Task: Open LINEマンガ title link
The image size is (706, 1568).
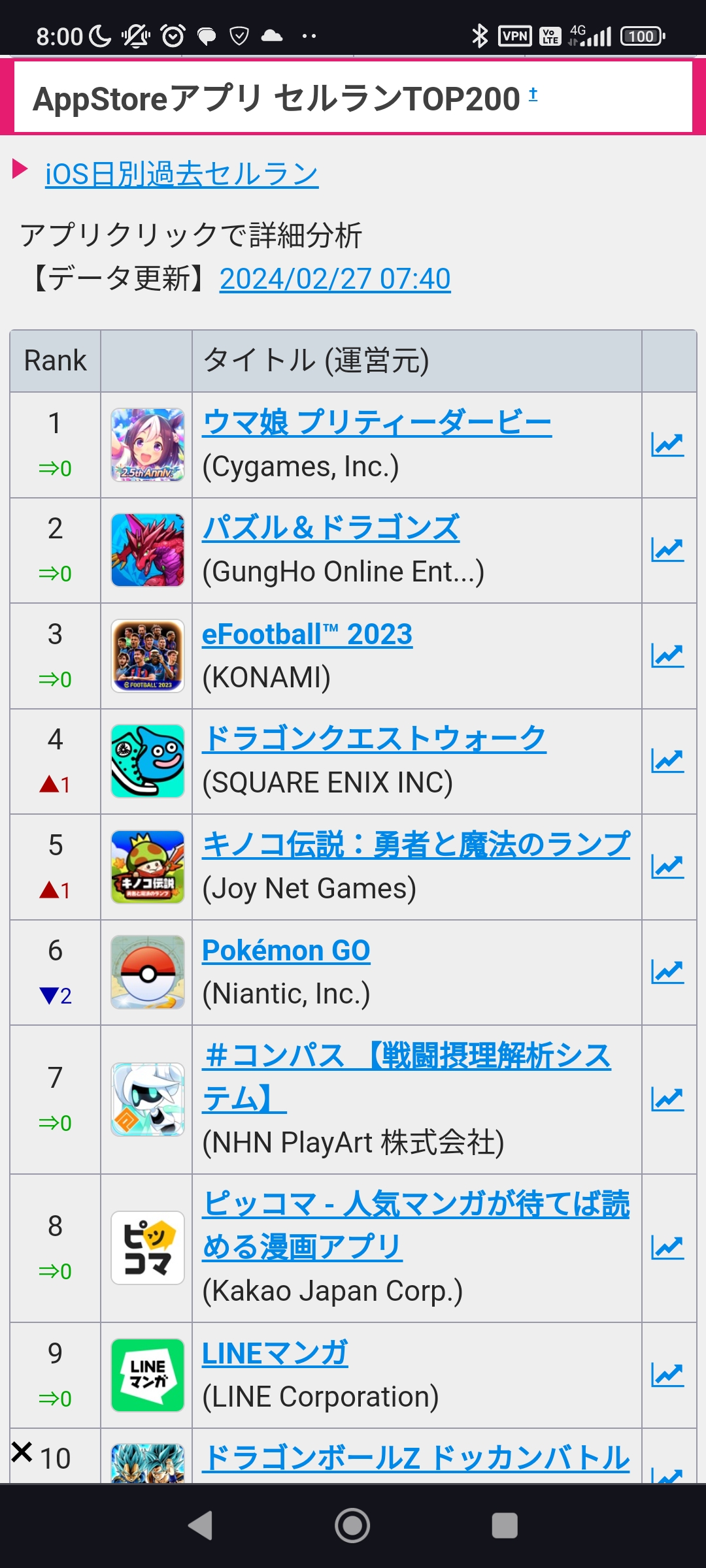Action: pos(275,1354)
